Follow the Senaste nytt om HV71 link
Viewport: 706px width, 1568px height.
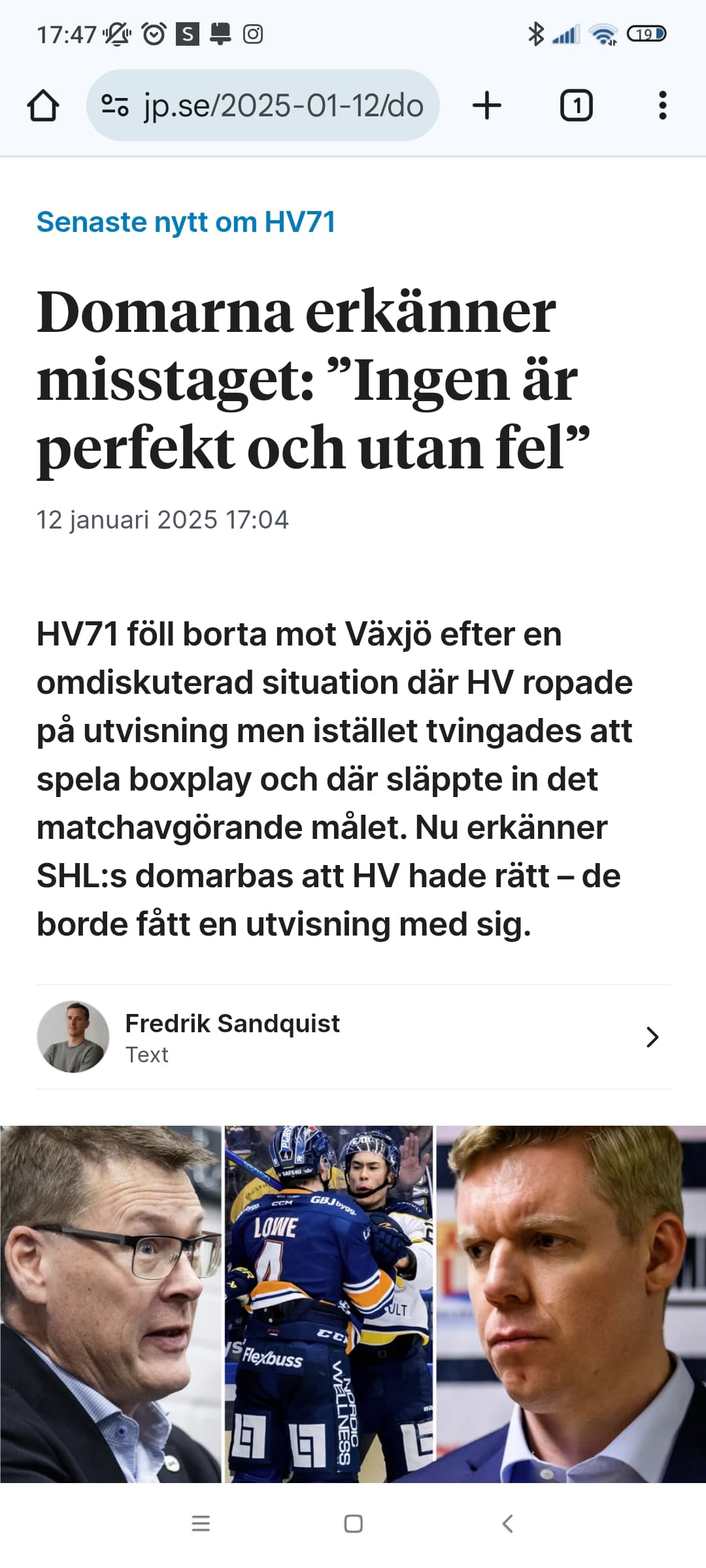click(x=186, y=222)
